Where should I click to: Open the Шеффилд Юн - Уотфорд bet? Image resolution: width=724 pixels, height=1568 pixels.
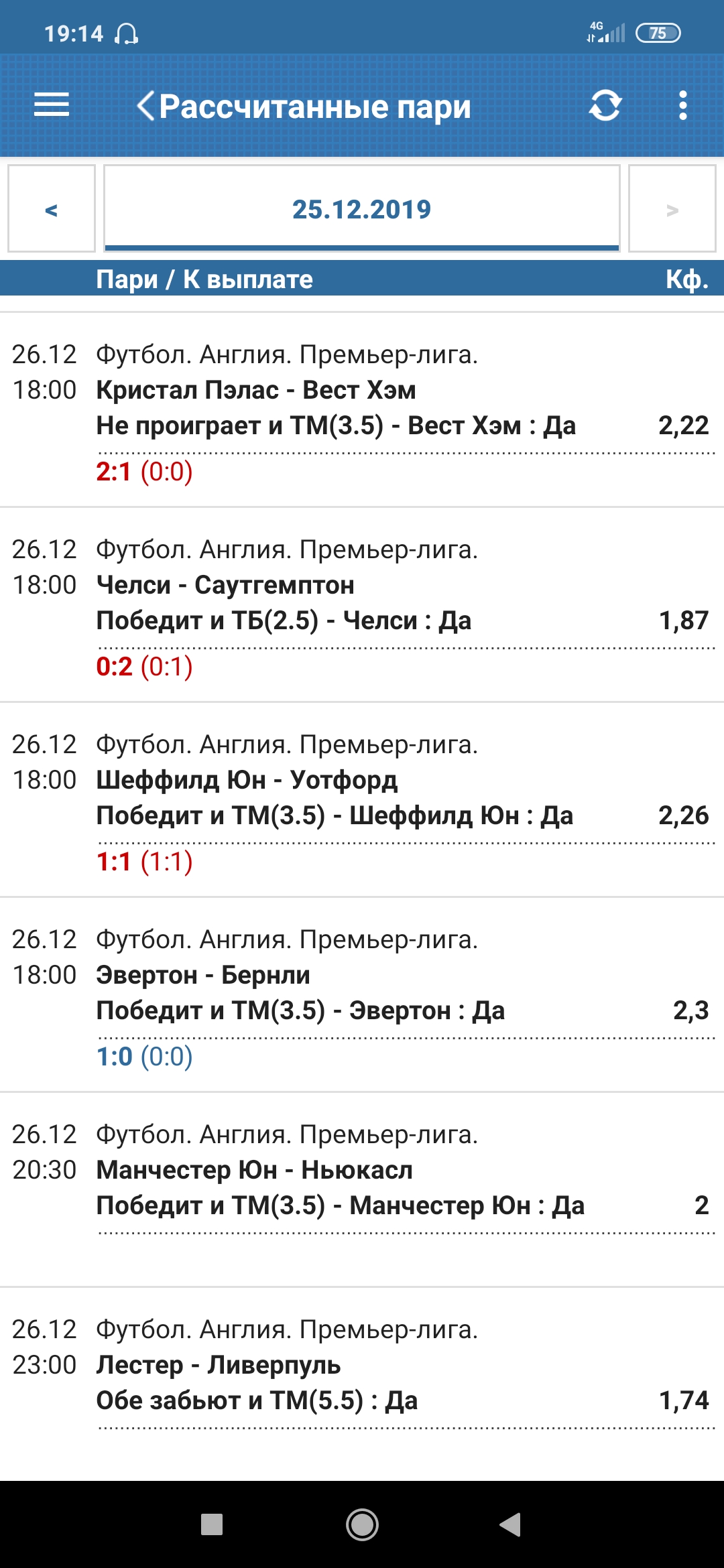point(362,799)
